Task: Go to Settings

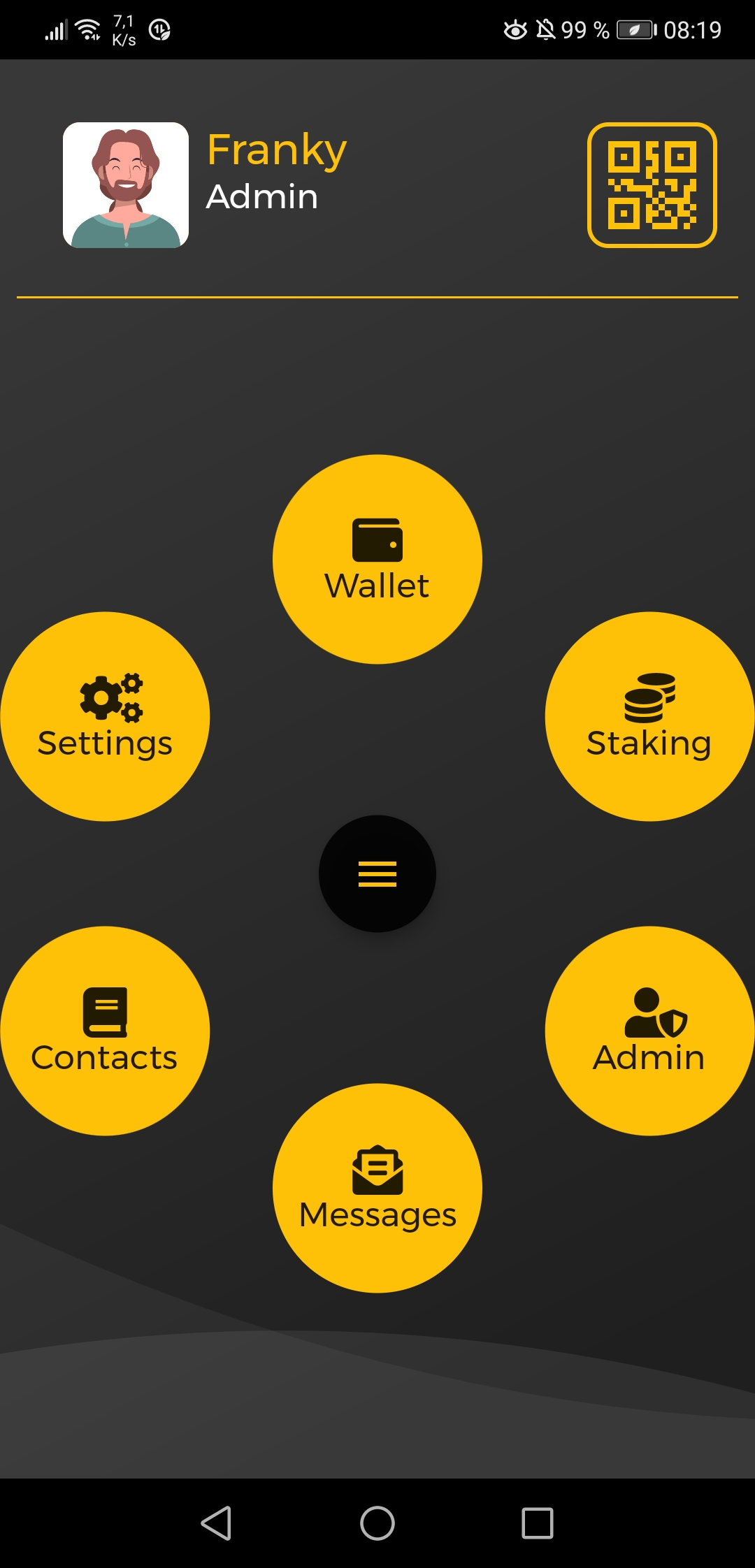Action: point(105,716)
